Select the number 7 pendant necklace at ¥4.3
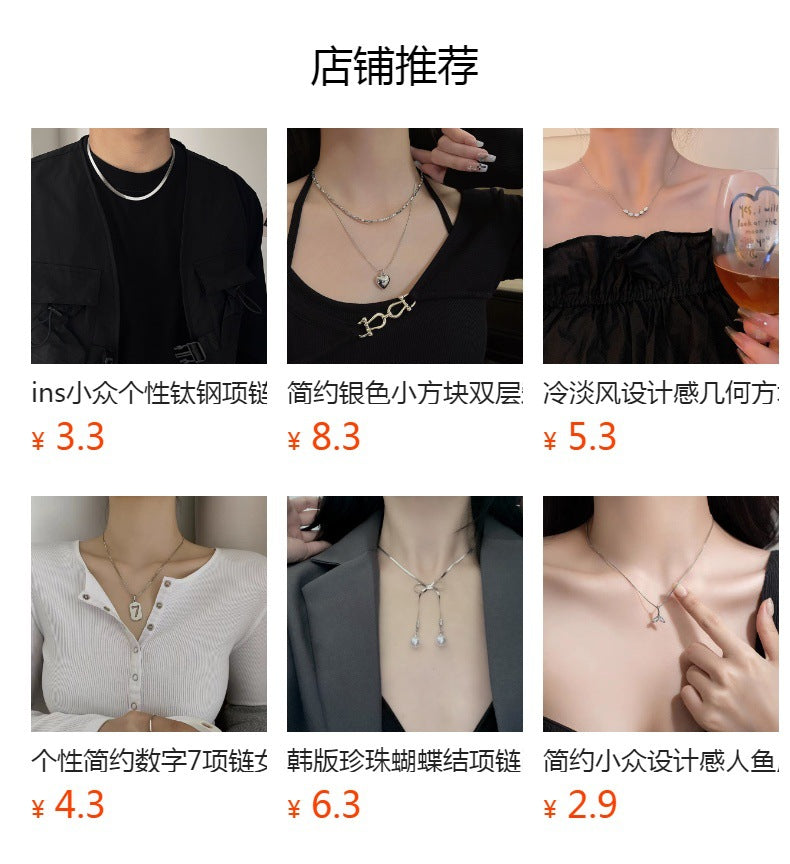 149,614
